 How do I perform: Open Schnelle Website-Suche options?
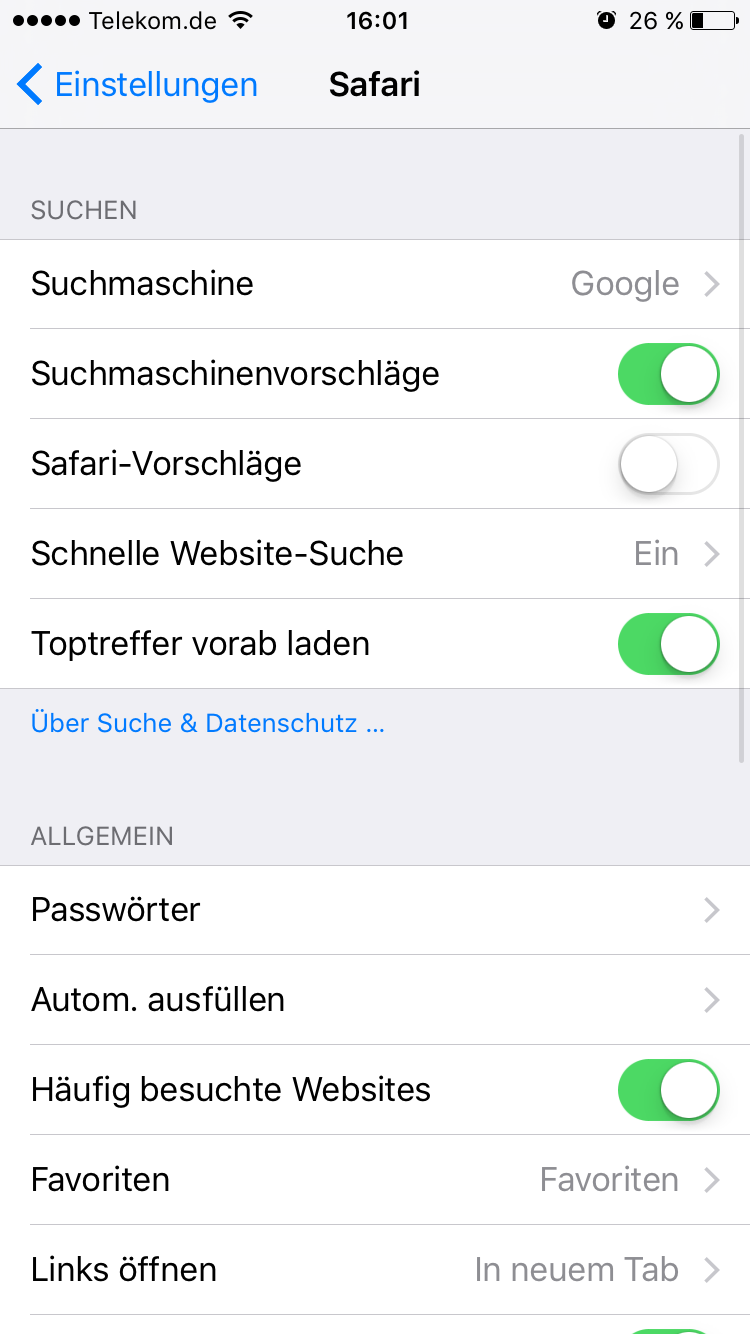click(x=375, y=554)
